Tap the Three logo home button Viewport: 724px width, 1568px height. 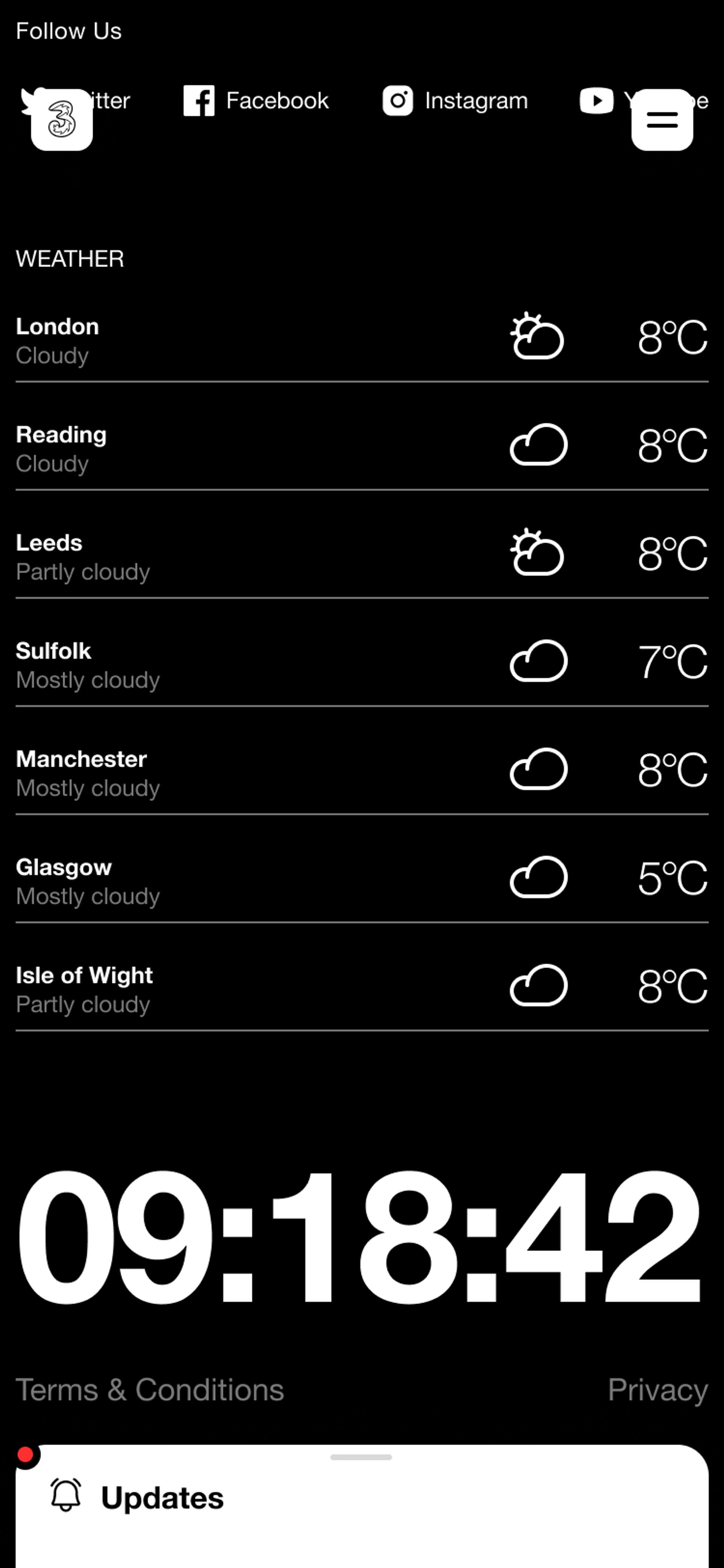pos(61,120)
